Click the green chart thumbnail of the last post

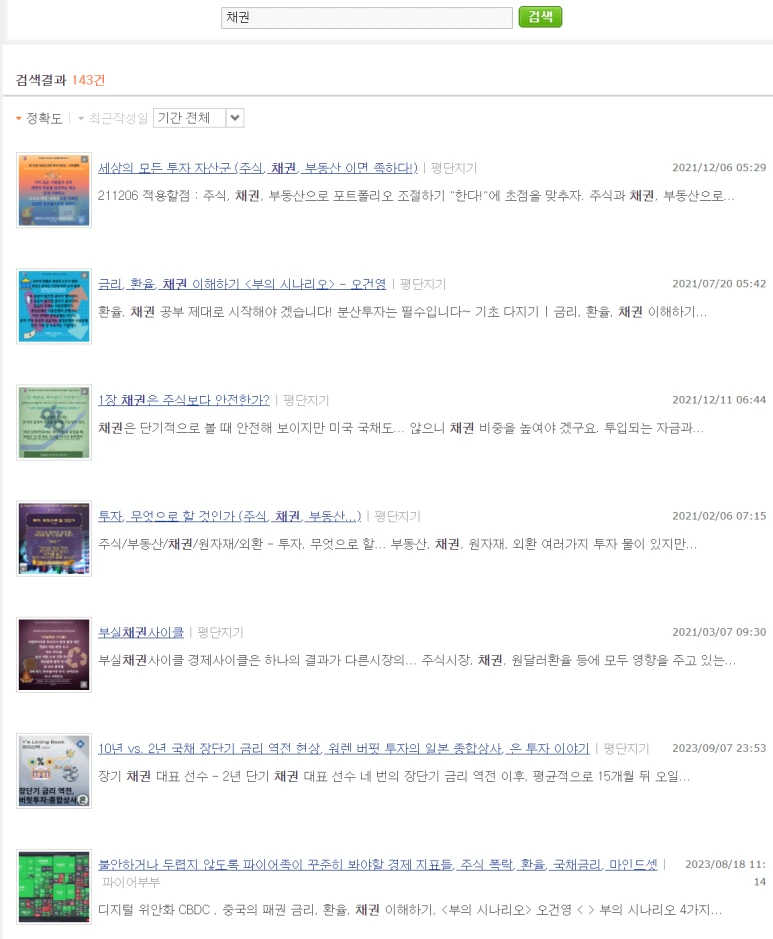click(x=53, y=886)
